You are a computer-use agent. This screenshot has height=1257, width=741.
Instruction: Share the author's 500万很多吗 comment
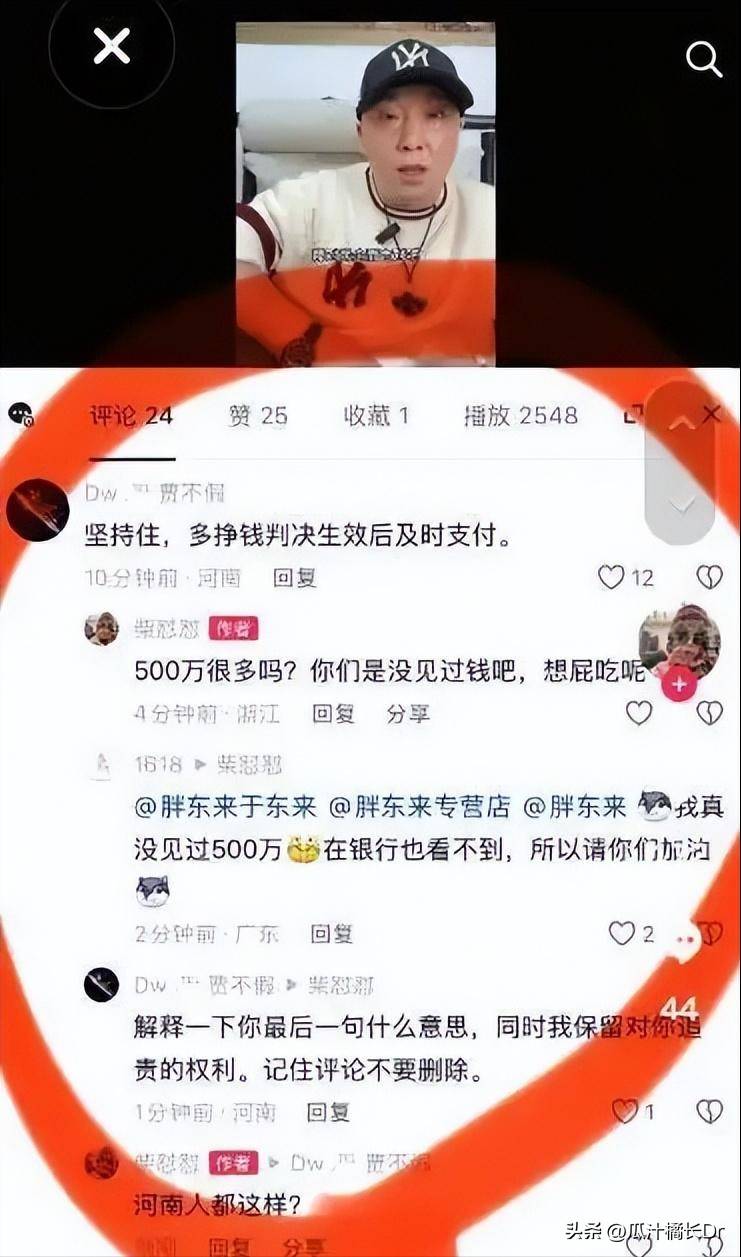408,714
